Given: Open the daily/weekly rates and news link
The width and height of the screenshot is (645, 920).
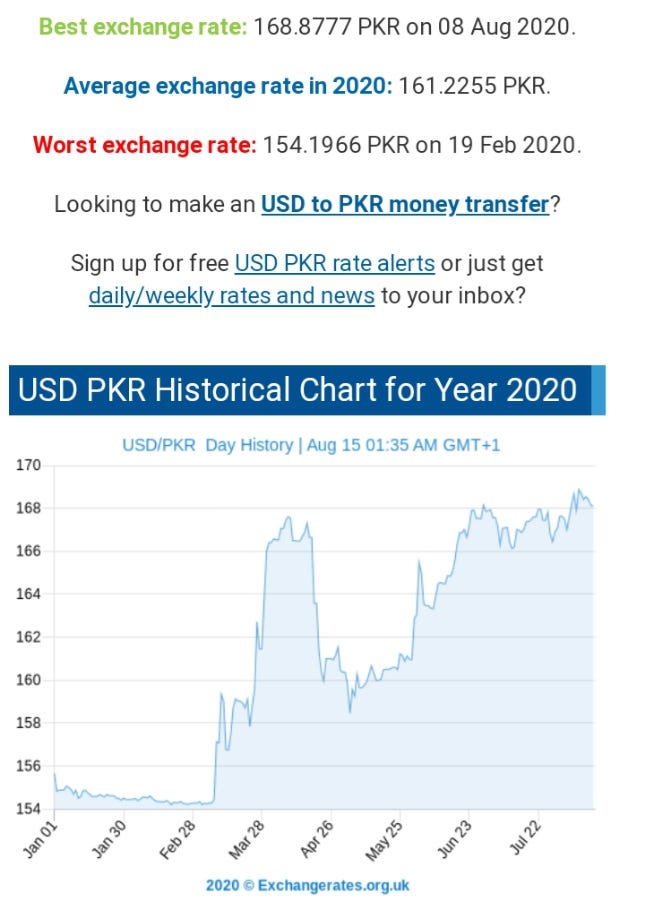Looking at the screenshot, I should point(231,296).
